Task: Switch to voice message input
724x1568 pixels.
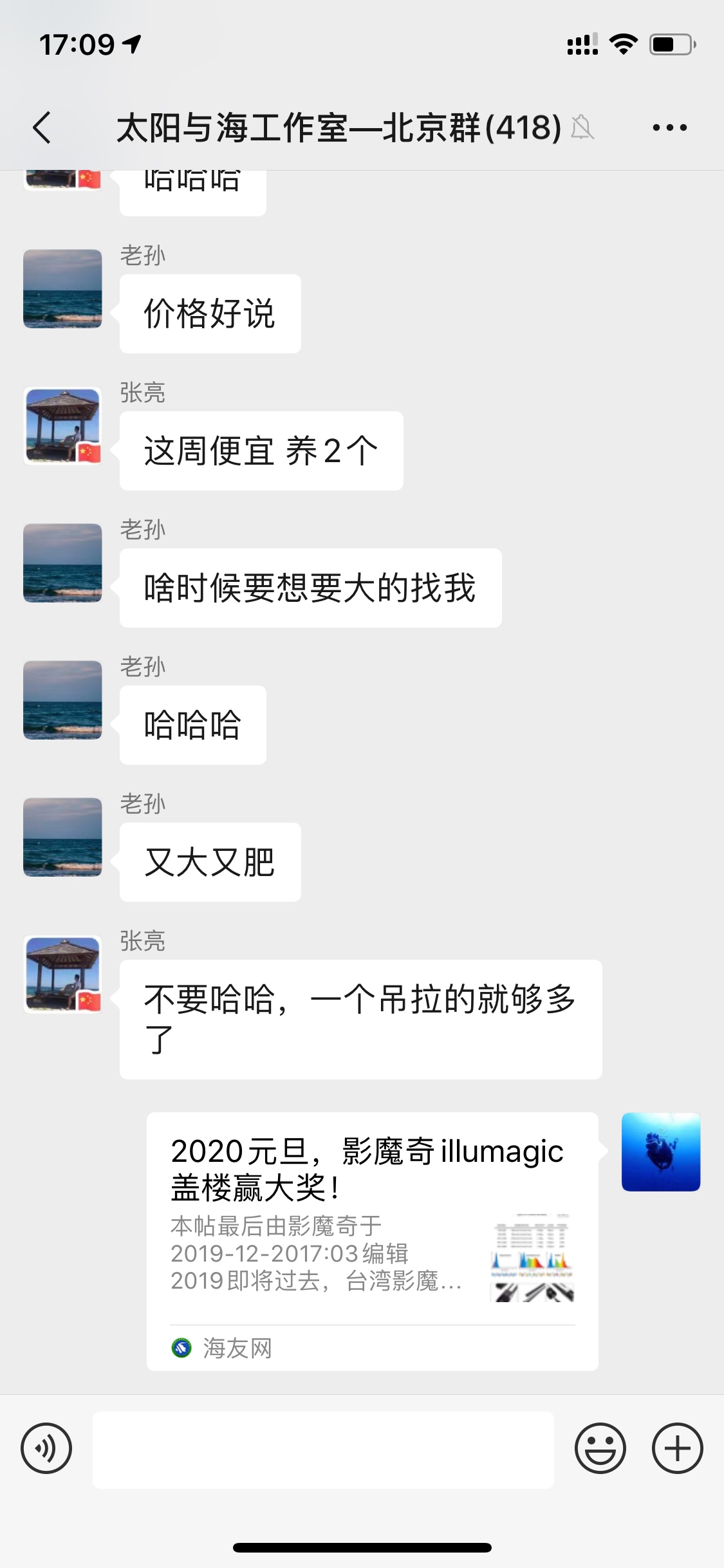Action: pos(46,1449)
